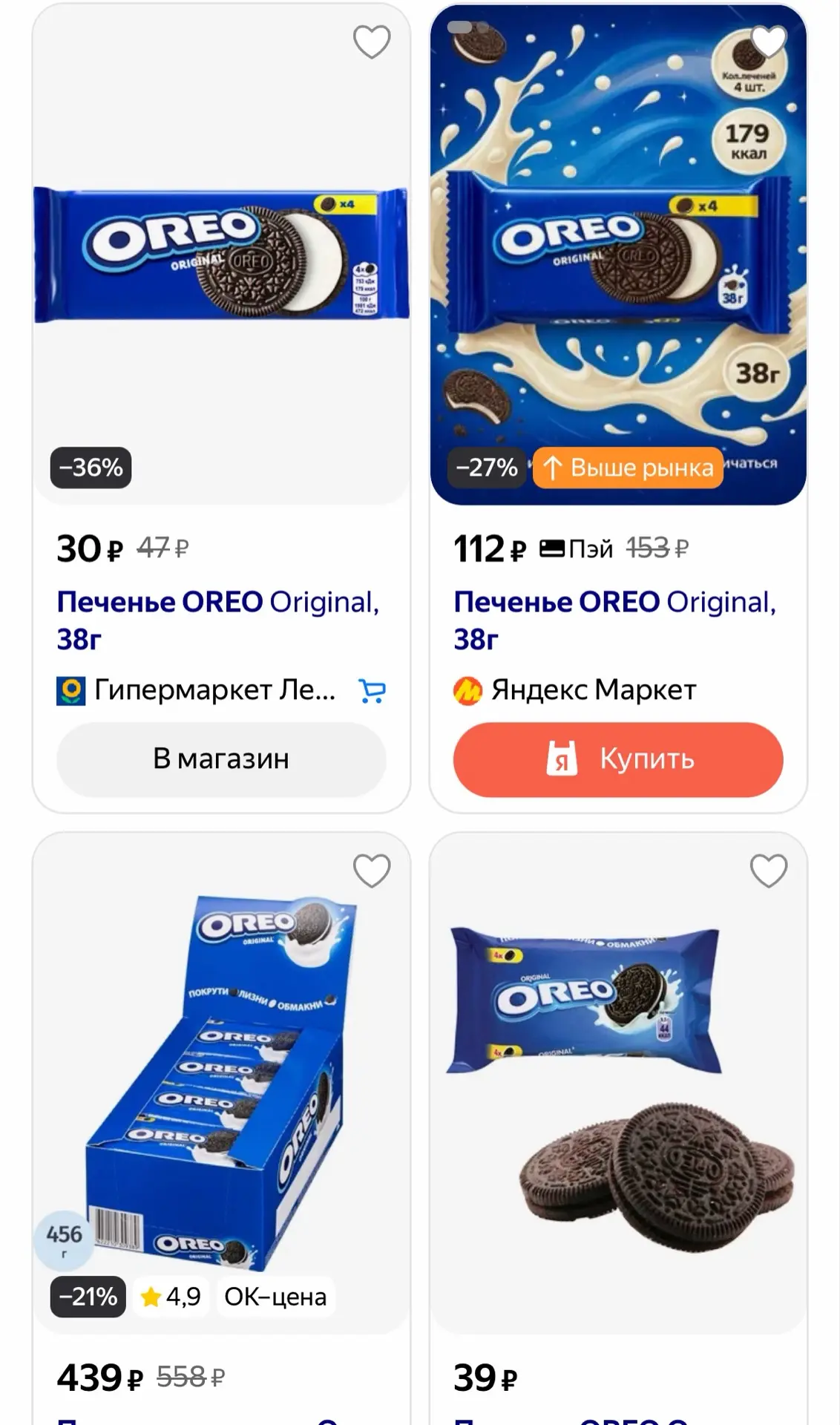Tap the heart on the 456 г OREO box

point(371,871)
